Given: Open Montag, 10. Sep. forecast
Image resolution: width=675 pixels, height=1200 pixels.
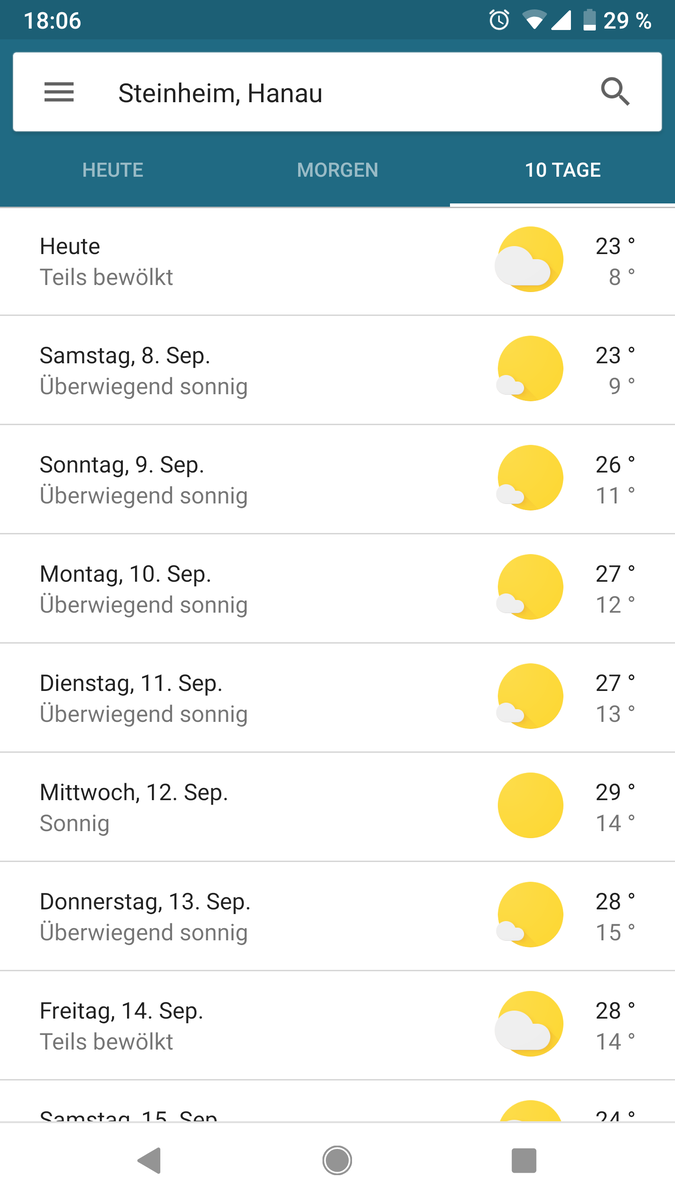Looking at the screenshot, I should tap(337, 588).
